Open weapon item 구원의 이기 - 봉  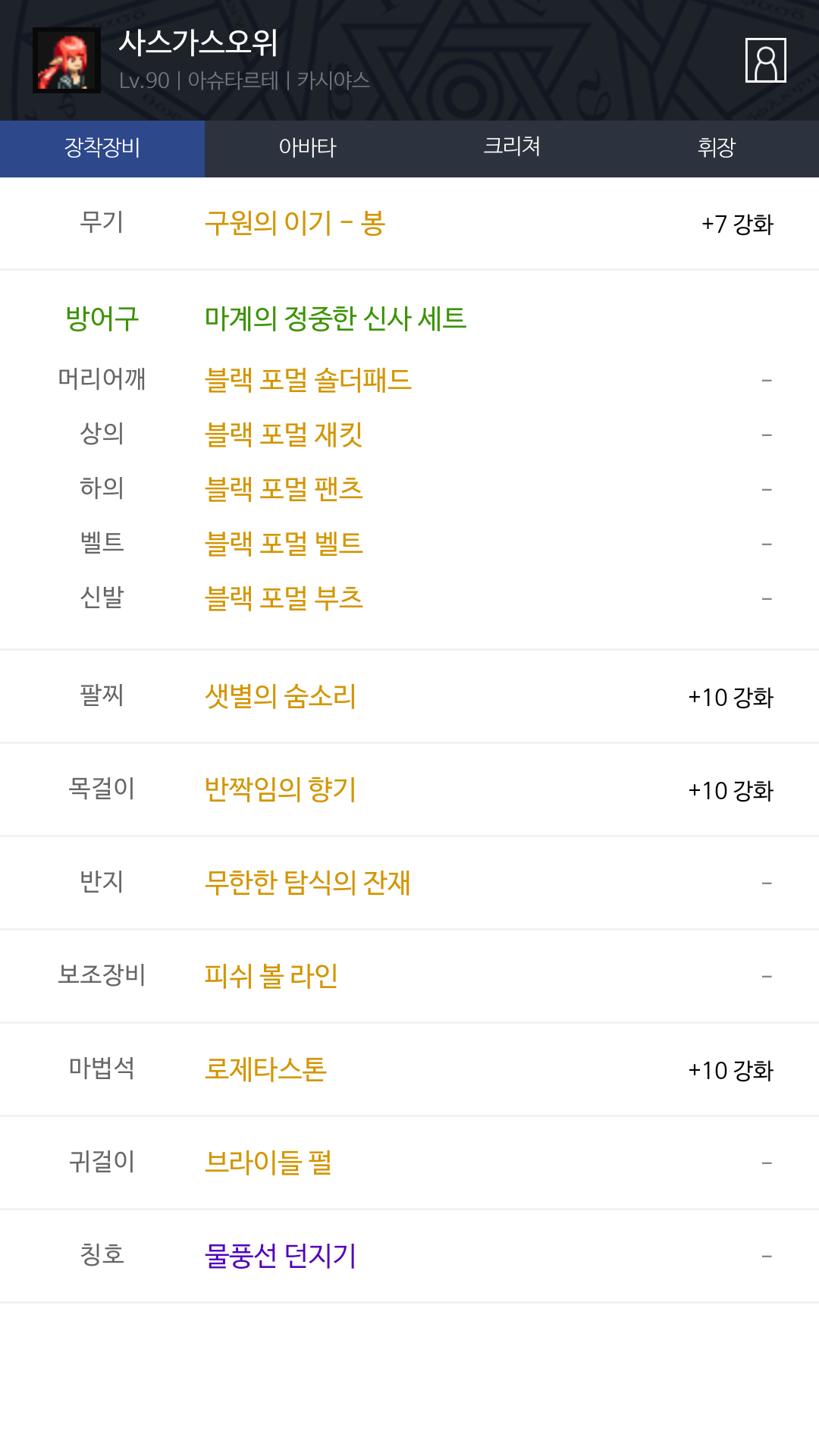point(295,224)
